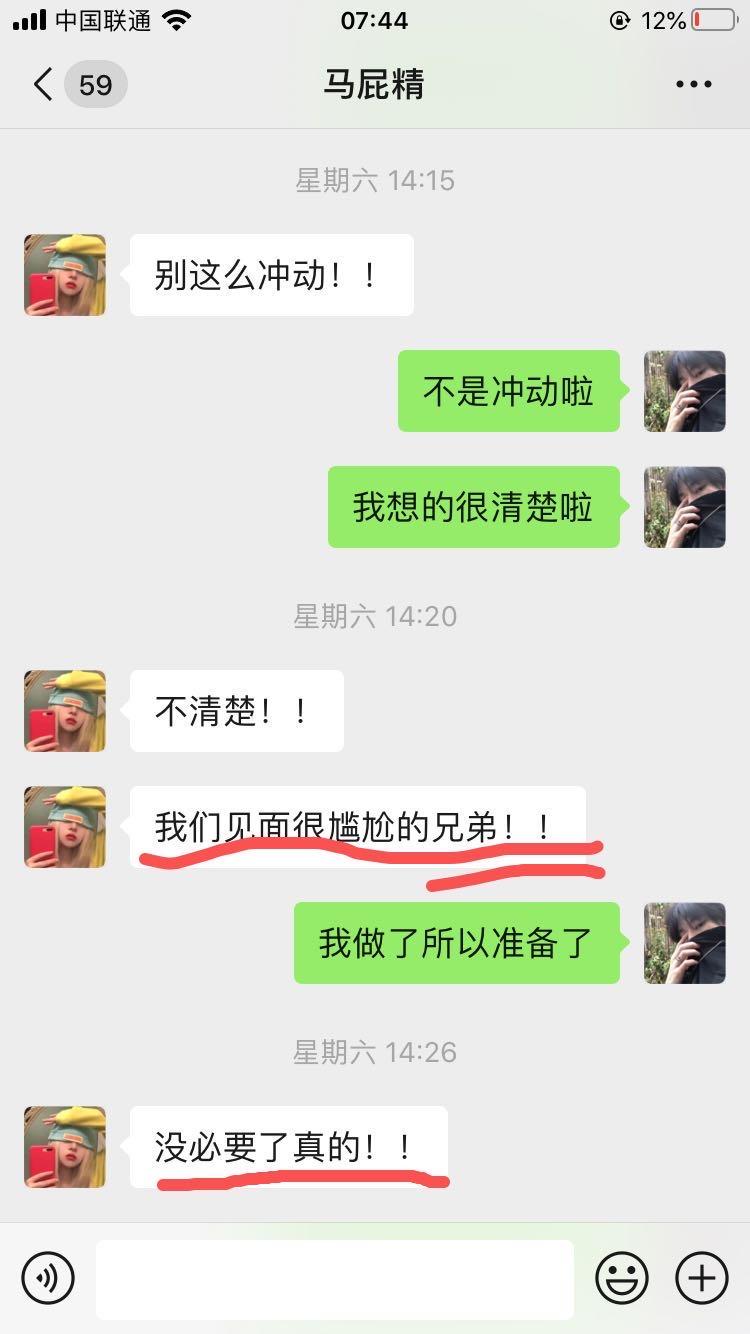The height and width of the screenshot is (1334, 750).
Task: Open contact avatar beside 别这么冲动!!
Action: click(65, 275)
